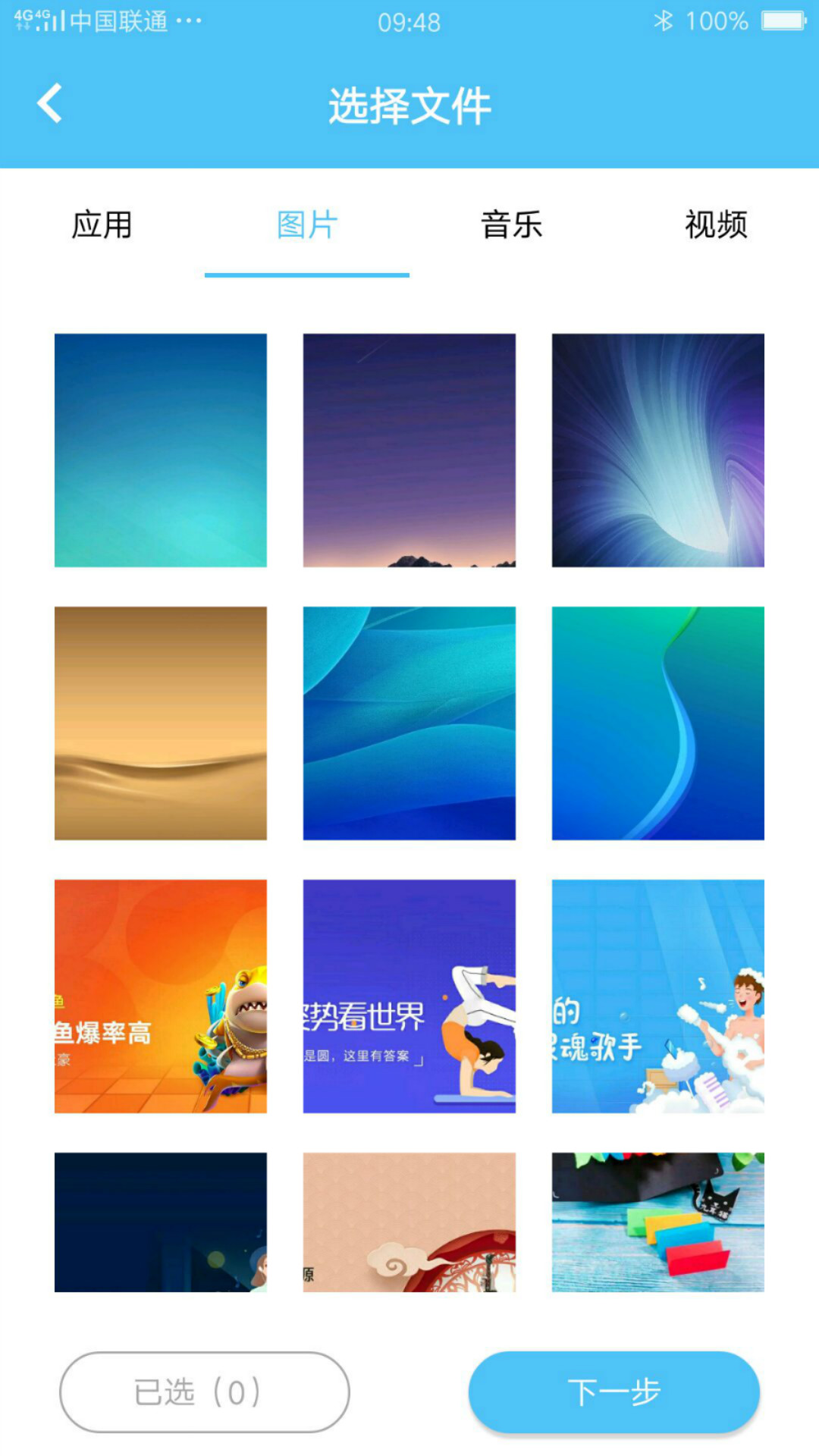Viewport: 819px width, 1456px height.
Task: Pick the purple 看世界 yoga image
Action: pyautogui.click(x=409, y=996)
